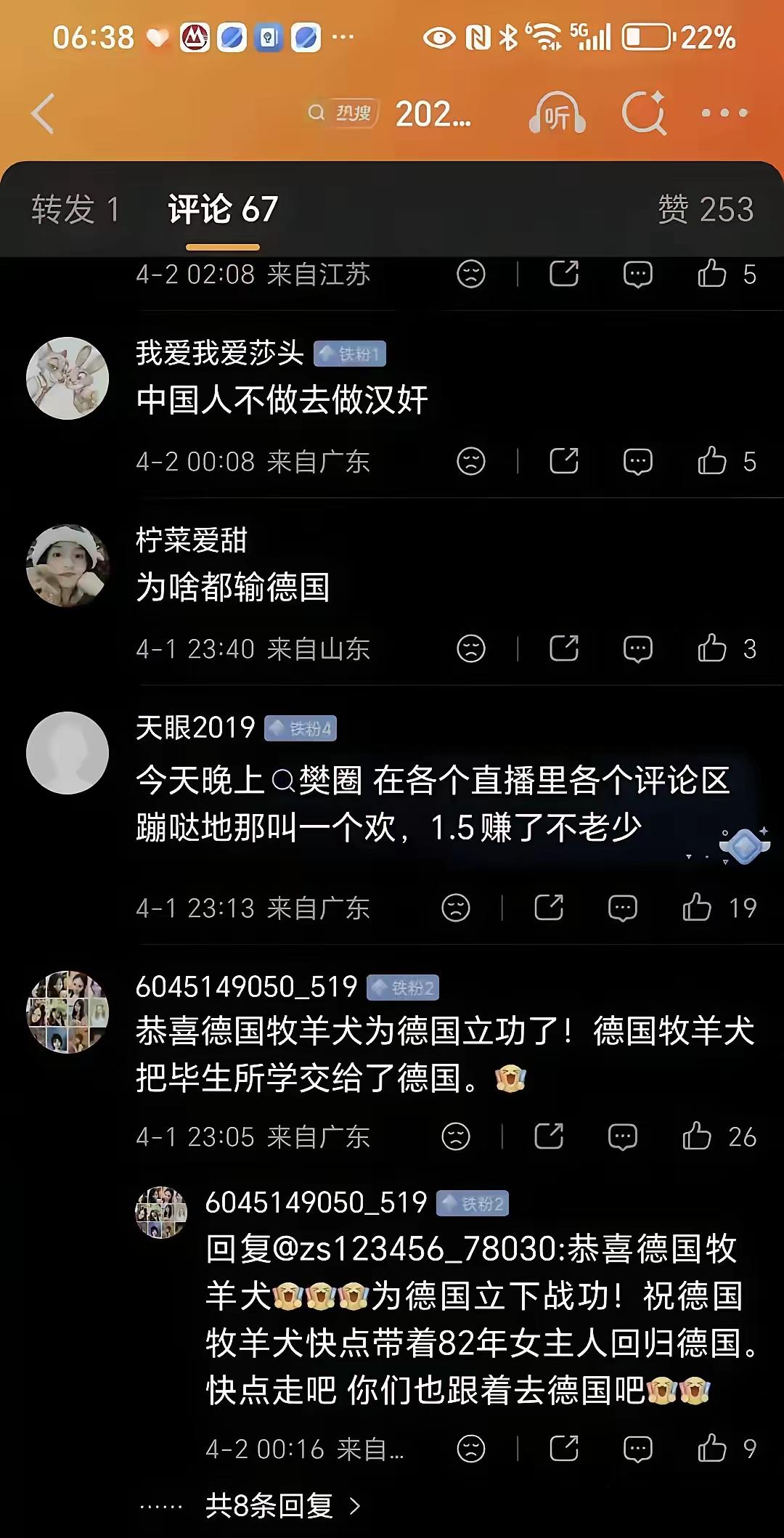Open listening mode via the headphone icon

[560, 113]
